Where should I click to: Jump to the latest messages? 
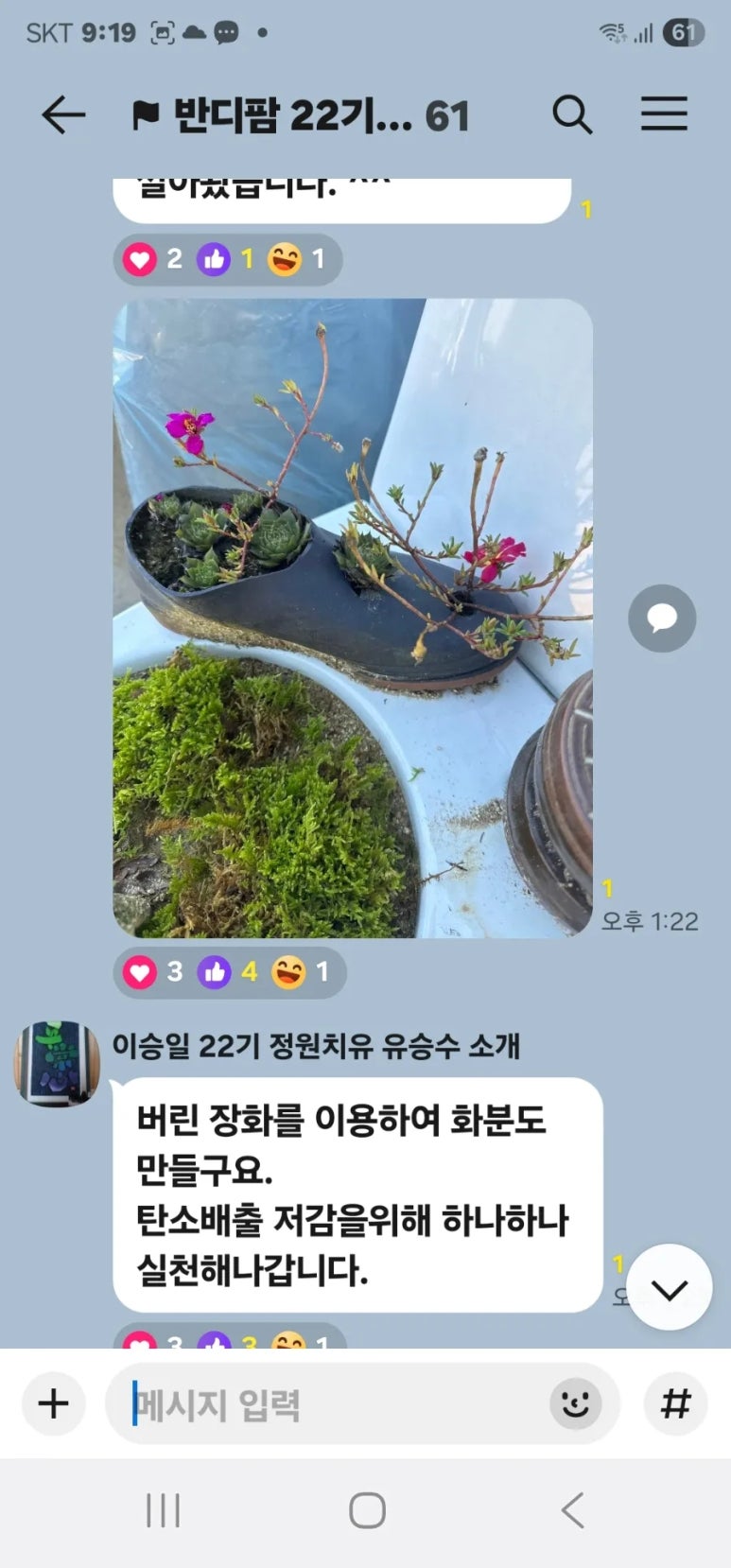(x=670, y=1288)
